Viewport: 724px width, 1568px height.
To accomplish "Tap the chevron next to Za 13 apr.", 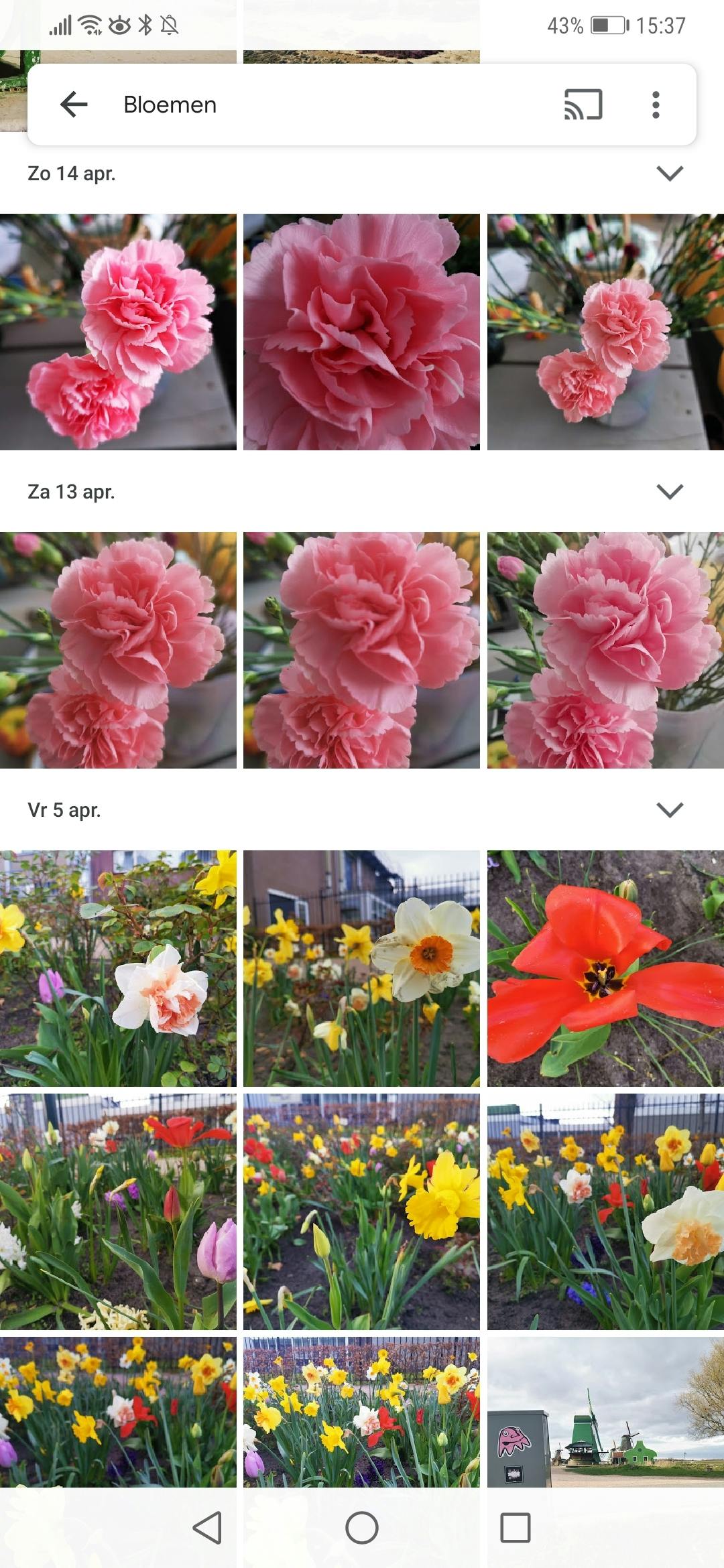I will pyautogui.click(x=670, y=492).
